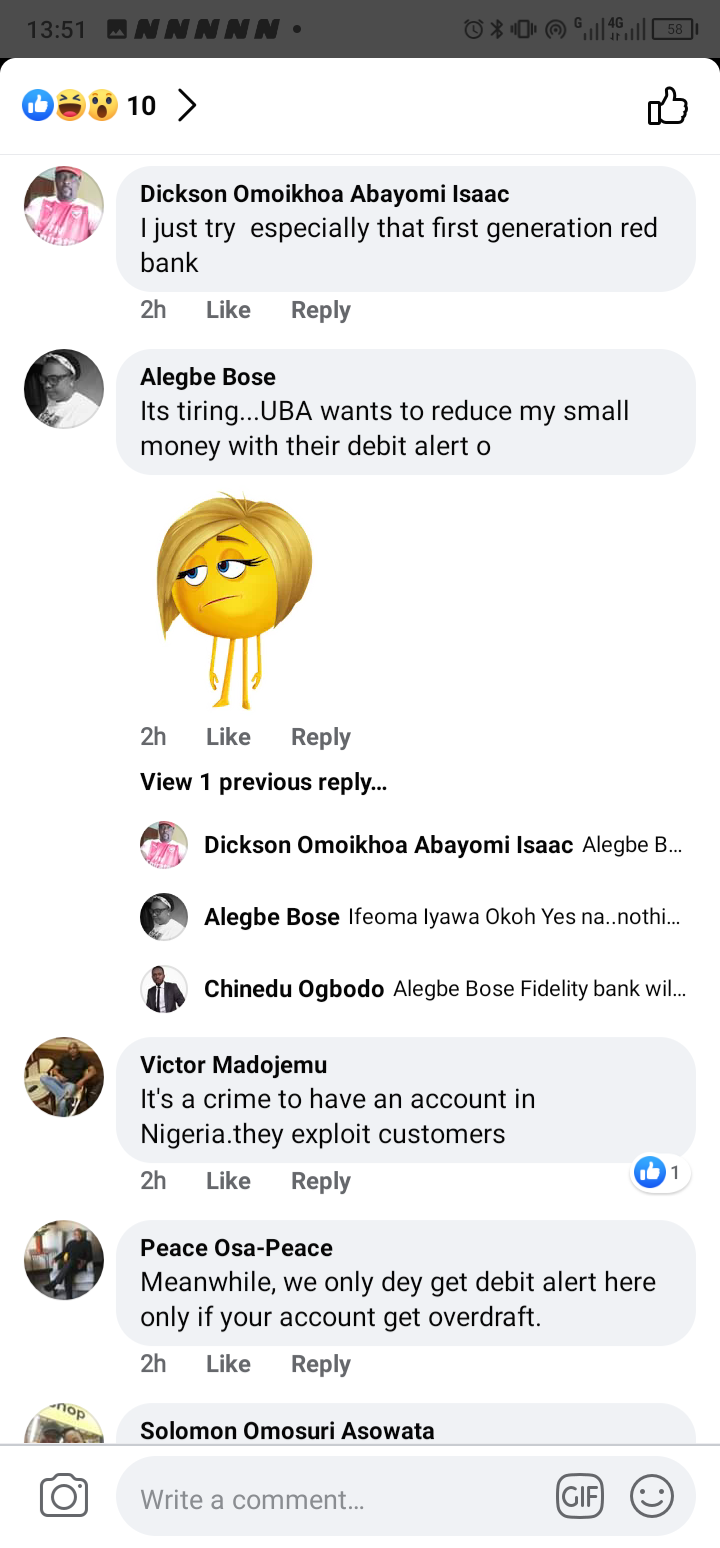This screenshot has width=720, height=1548.
Task: Like Victor Madojemu's comment
Action: pos(228,1181)
